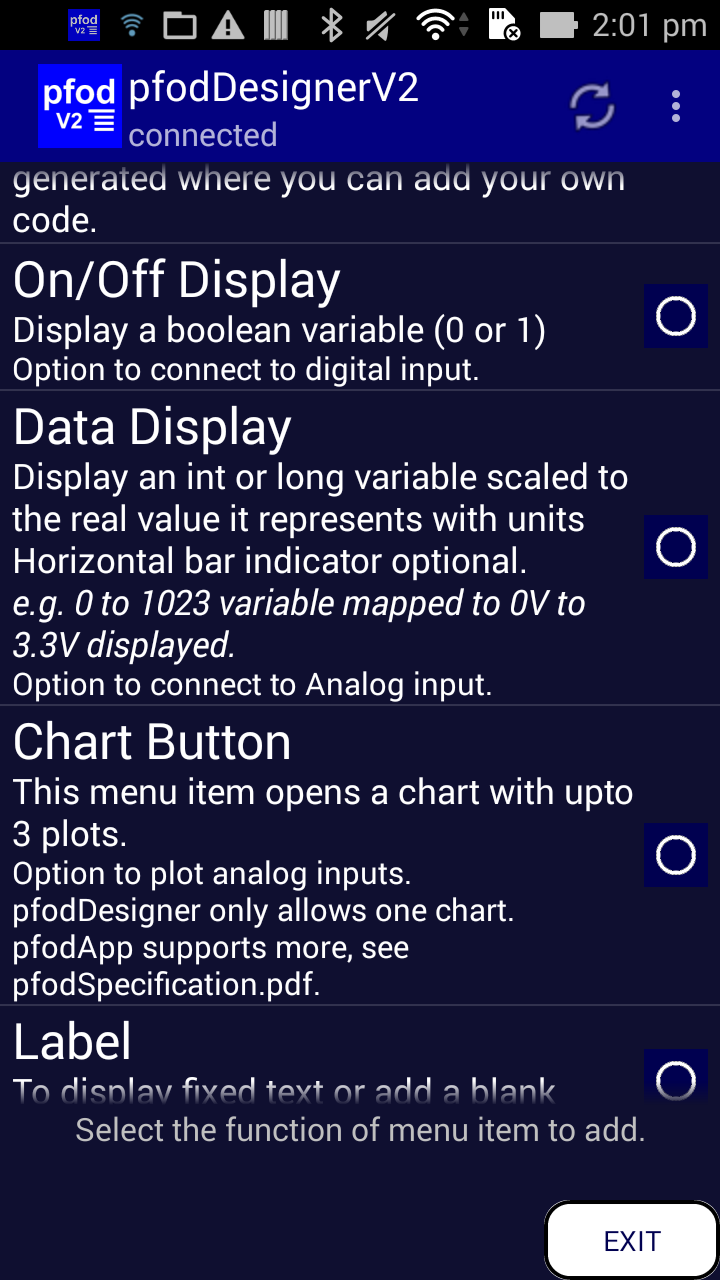
Task: Choose the Data Display menu item
Action: (x=675, y=546)
